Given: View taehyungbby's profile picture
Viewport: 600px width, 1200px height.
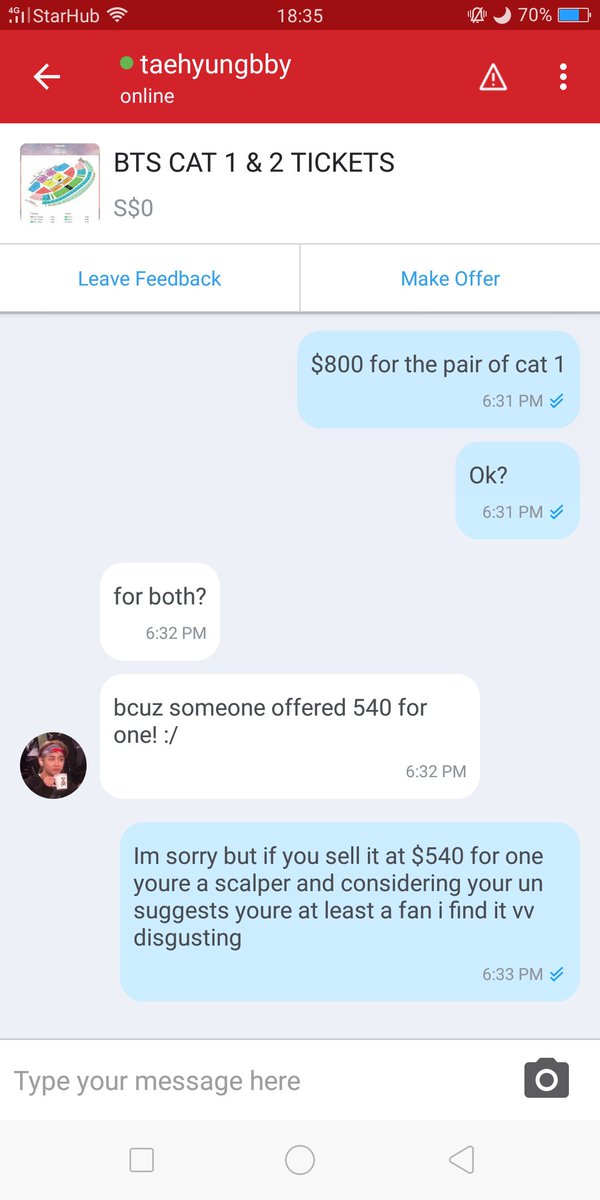Looking at the screenshot, I should pos(53,765).
